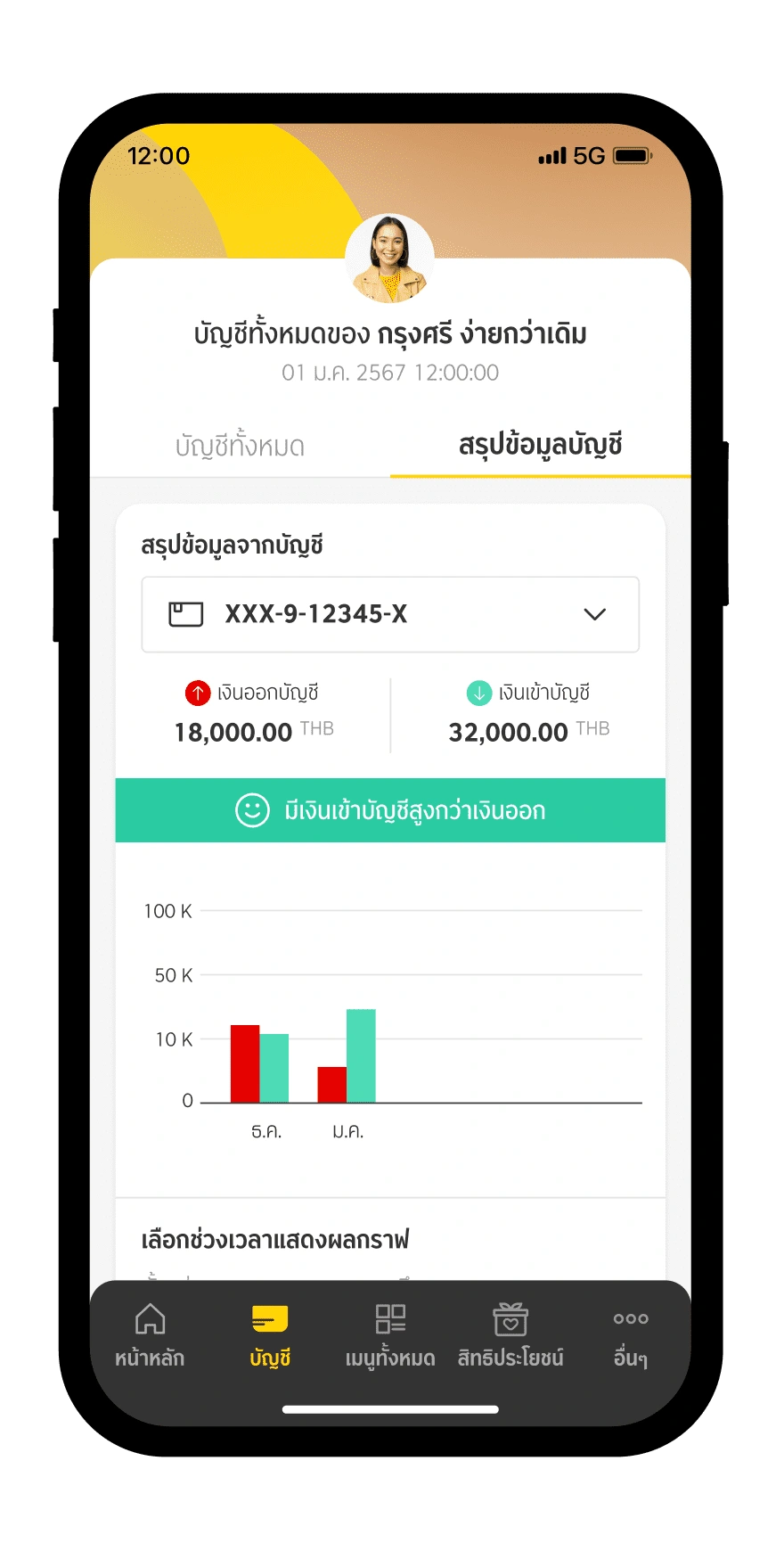Open the บัญชี tab in bottom bar
784x1551 pixels.
tap(270, 1334)
